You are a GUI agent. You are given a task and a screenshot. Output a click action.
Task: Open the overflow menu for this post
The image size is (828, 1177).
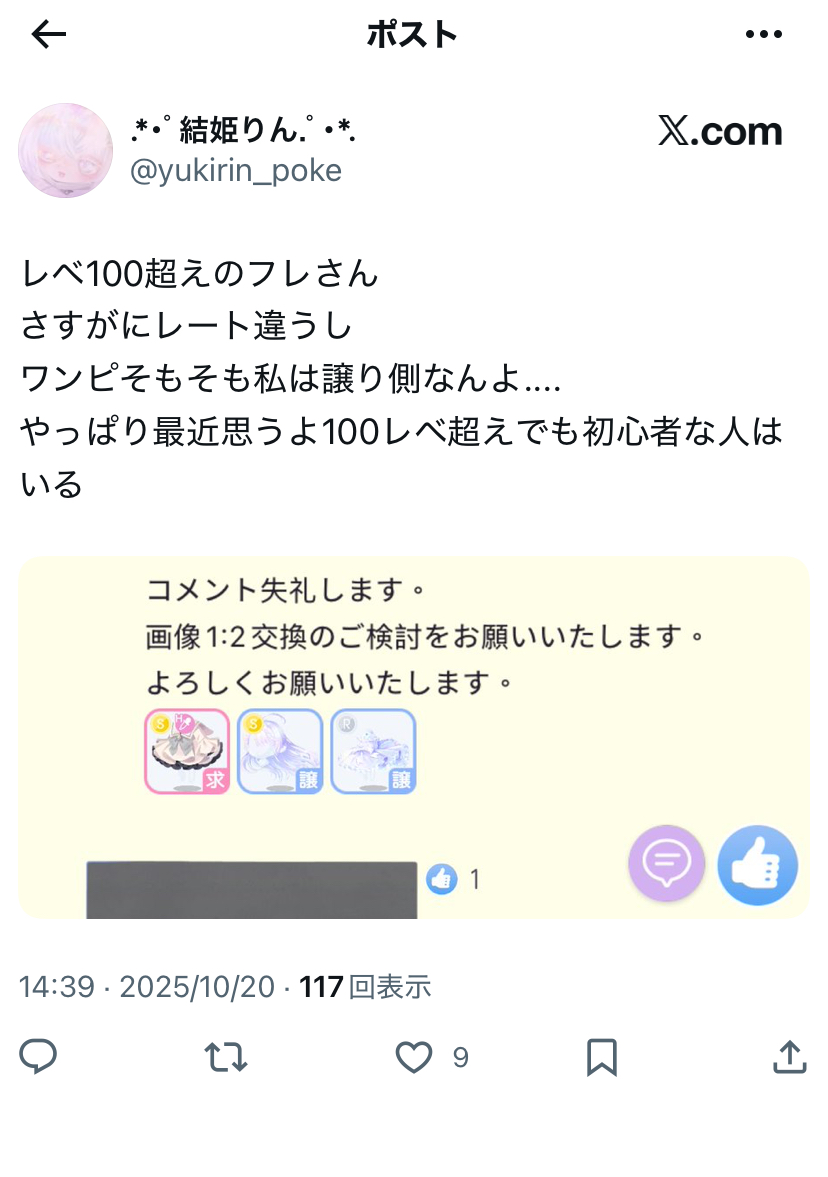(764, 35)
